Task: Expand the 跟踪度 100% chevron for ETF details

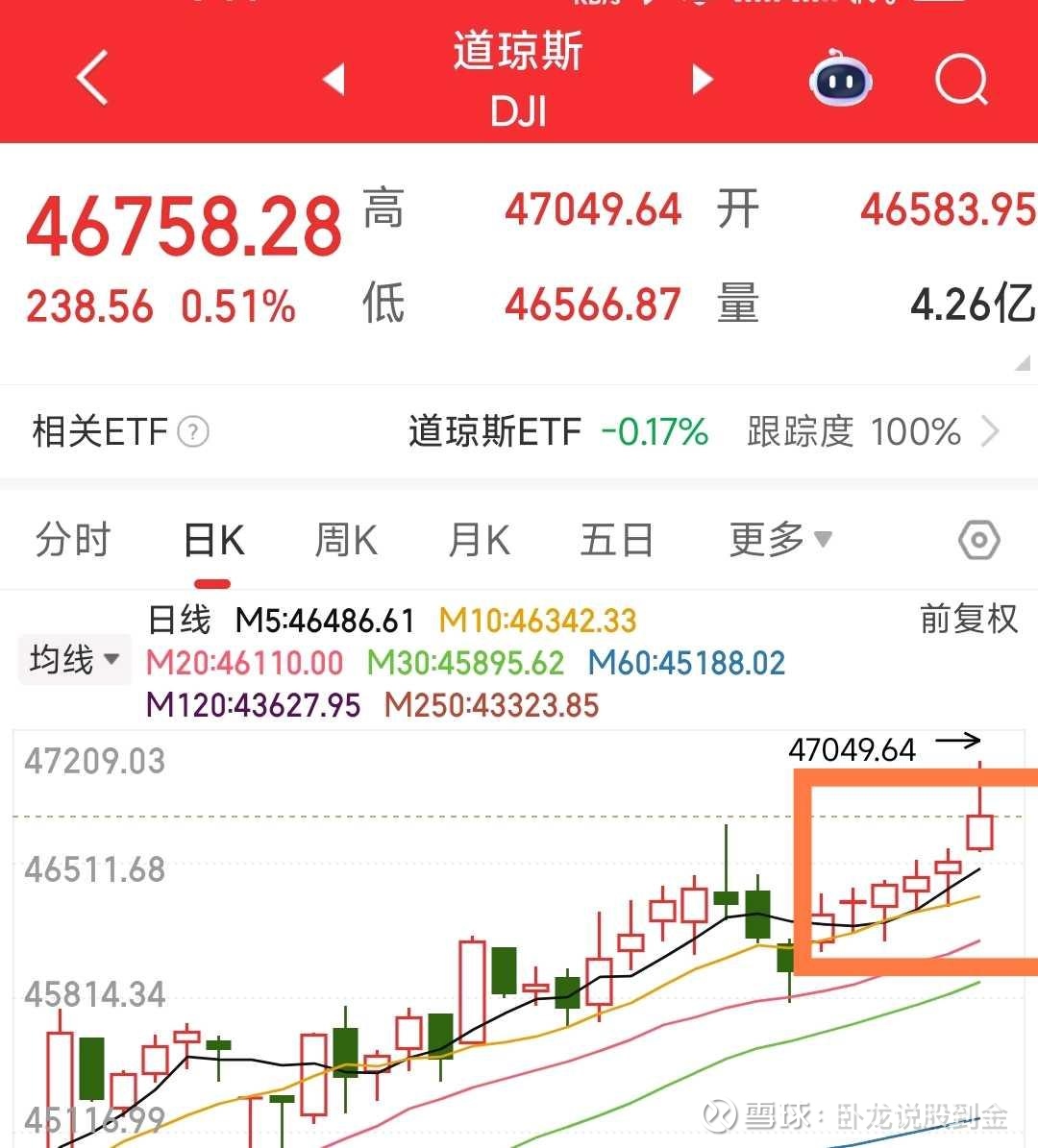Action: pyautogui.click(x=991, y=432)
